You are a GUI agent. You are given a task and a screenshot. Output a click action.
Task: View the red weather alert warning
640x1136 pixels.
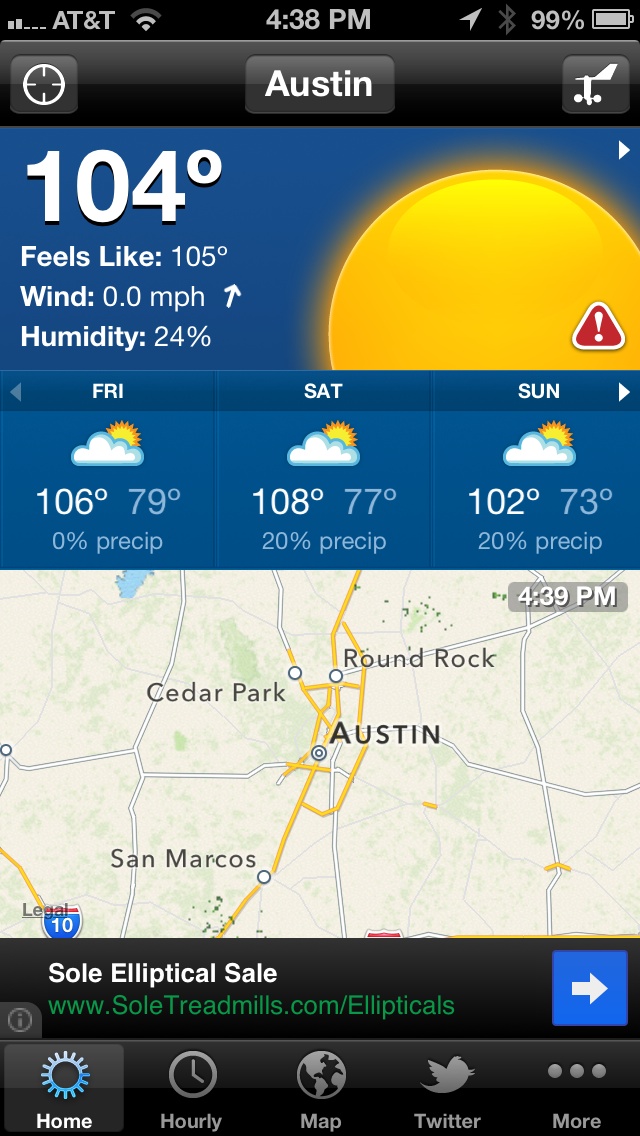598,327
